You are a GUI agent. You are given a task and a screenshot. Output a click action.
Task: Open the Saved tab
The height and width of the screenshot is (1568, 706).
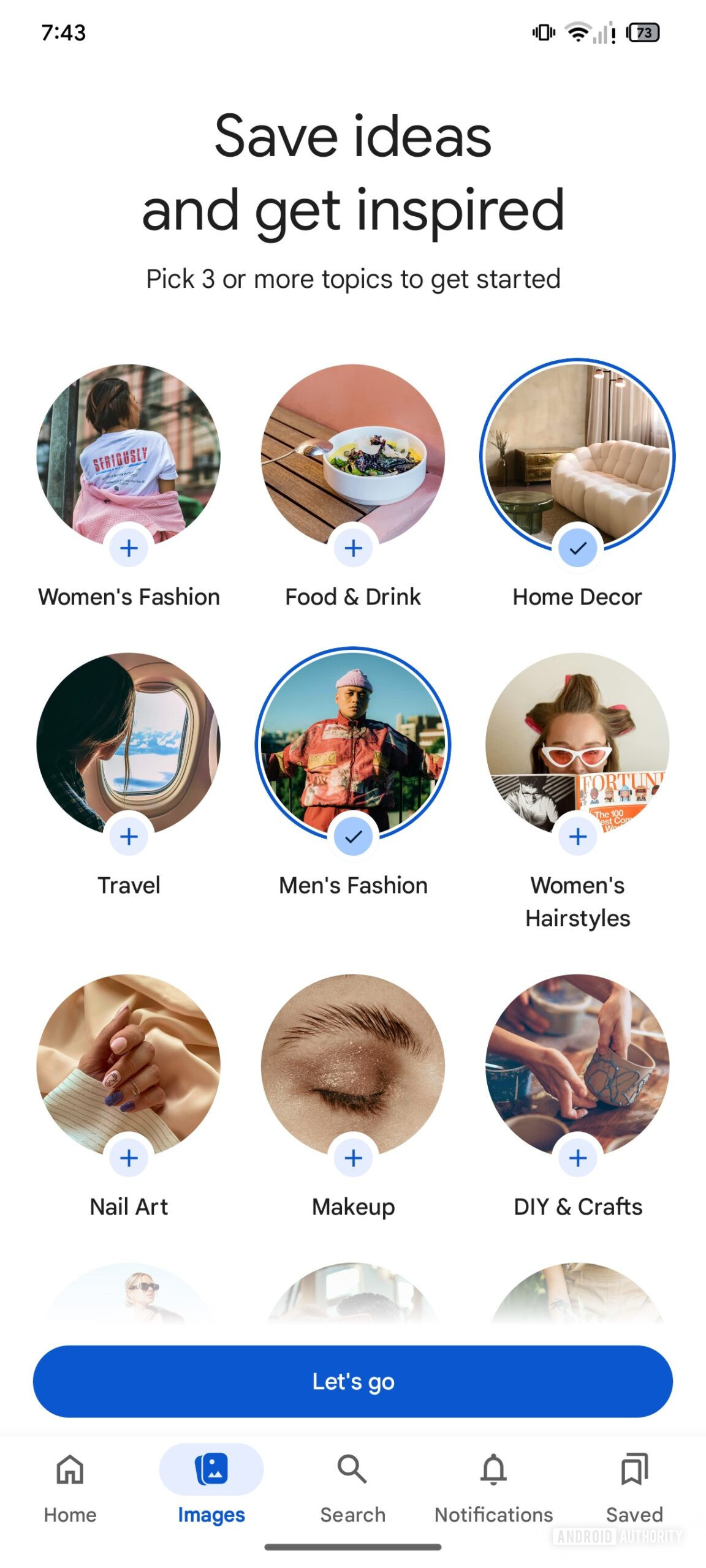tap(634, 1486)
